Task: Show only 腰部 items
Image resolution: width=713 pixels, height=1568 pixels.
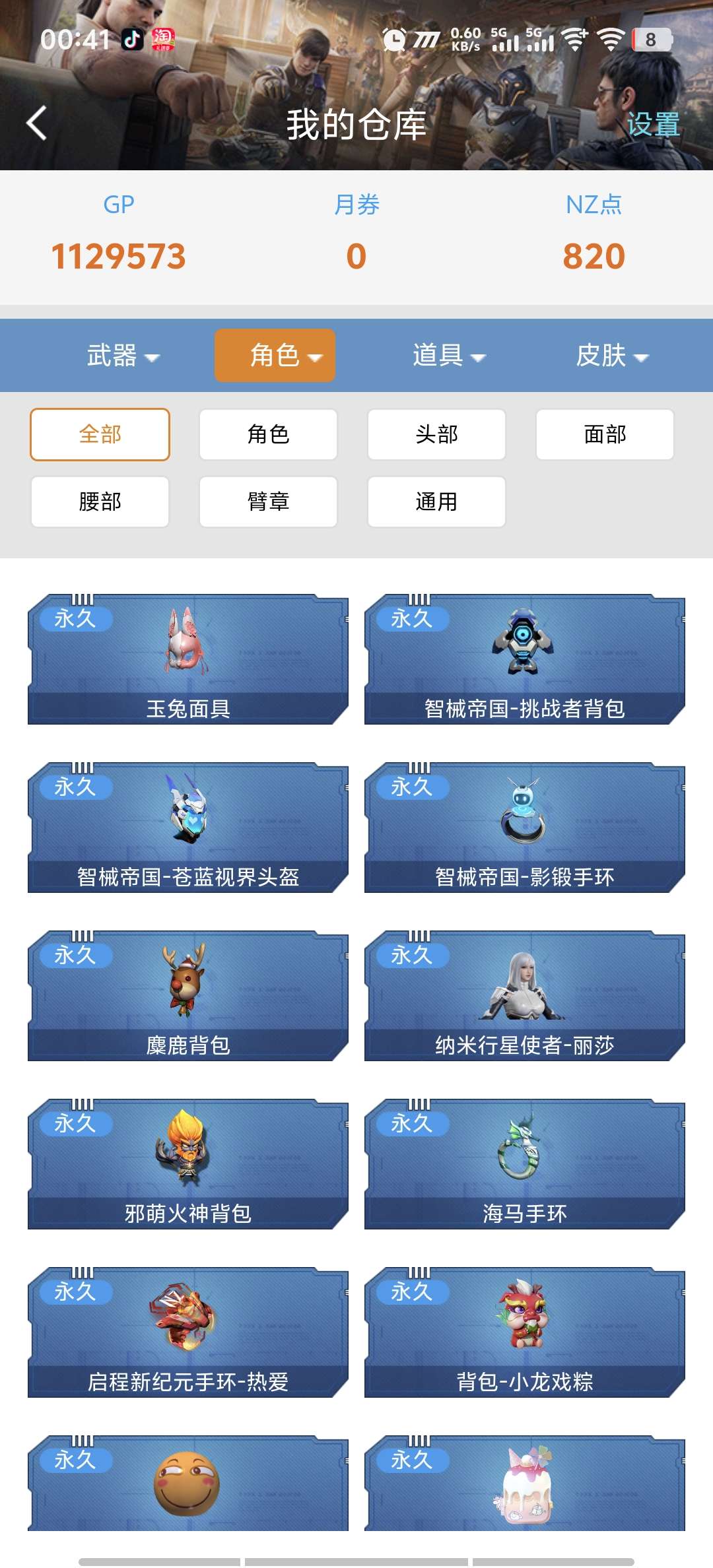Action: coord(100,502)
